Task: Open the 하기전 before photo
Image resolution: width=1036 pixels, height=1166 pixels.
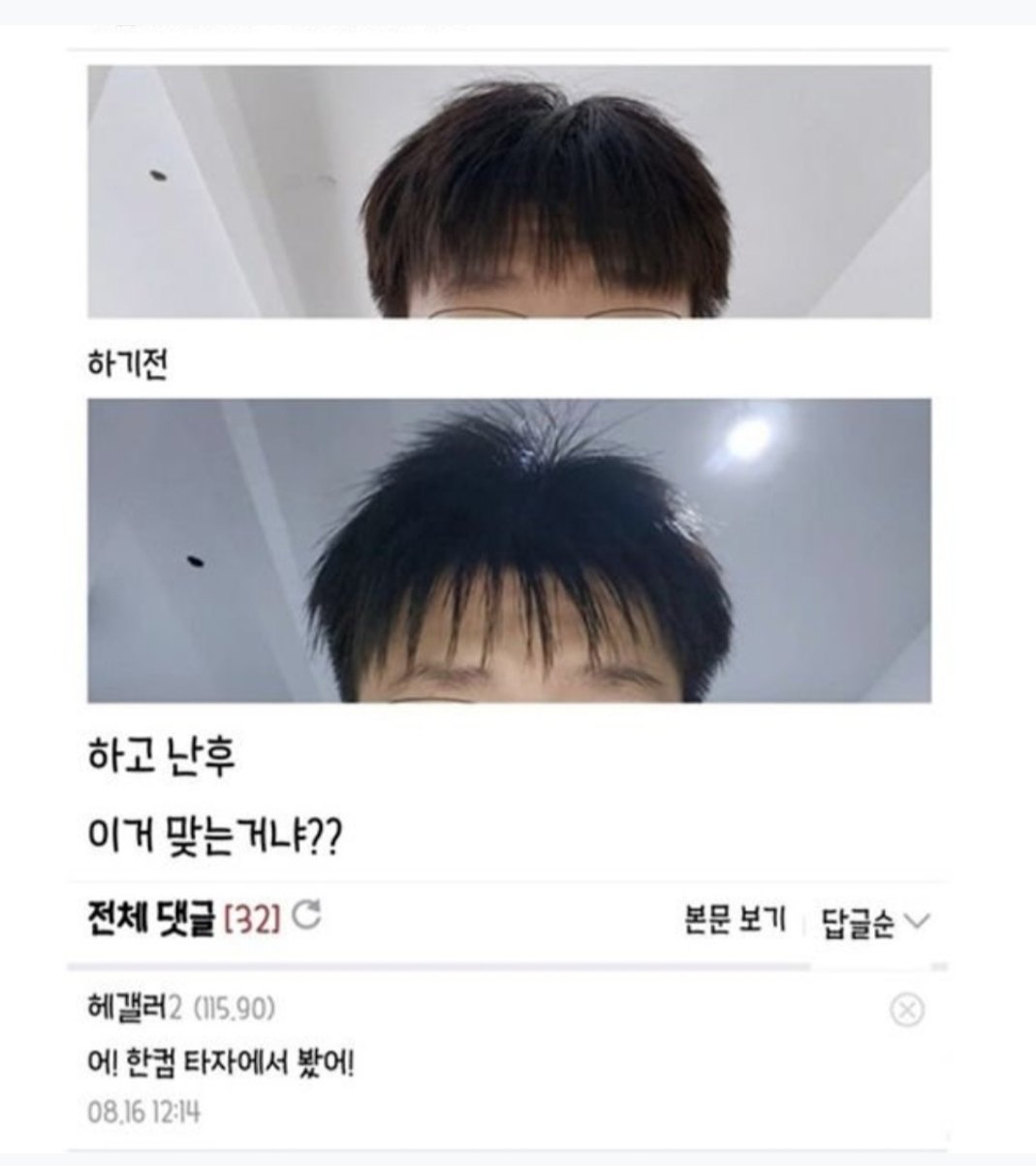Action: [x=509, y=192]
